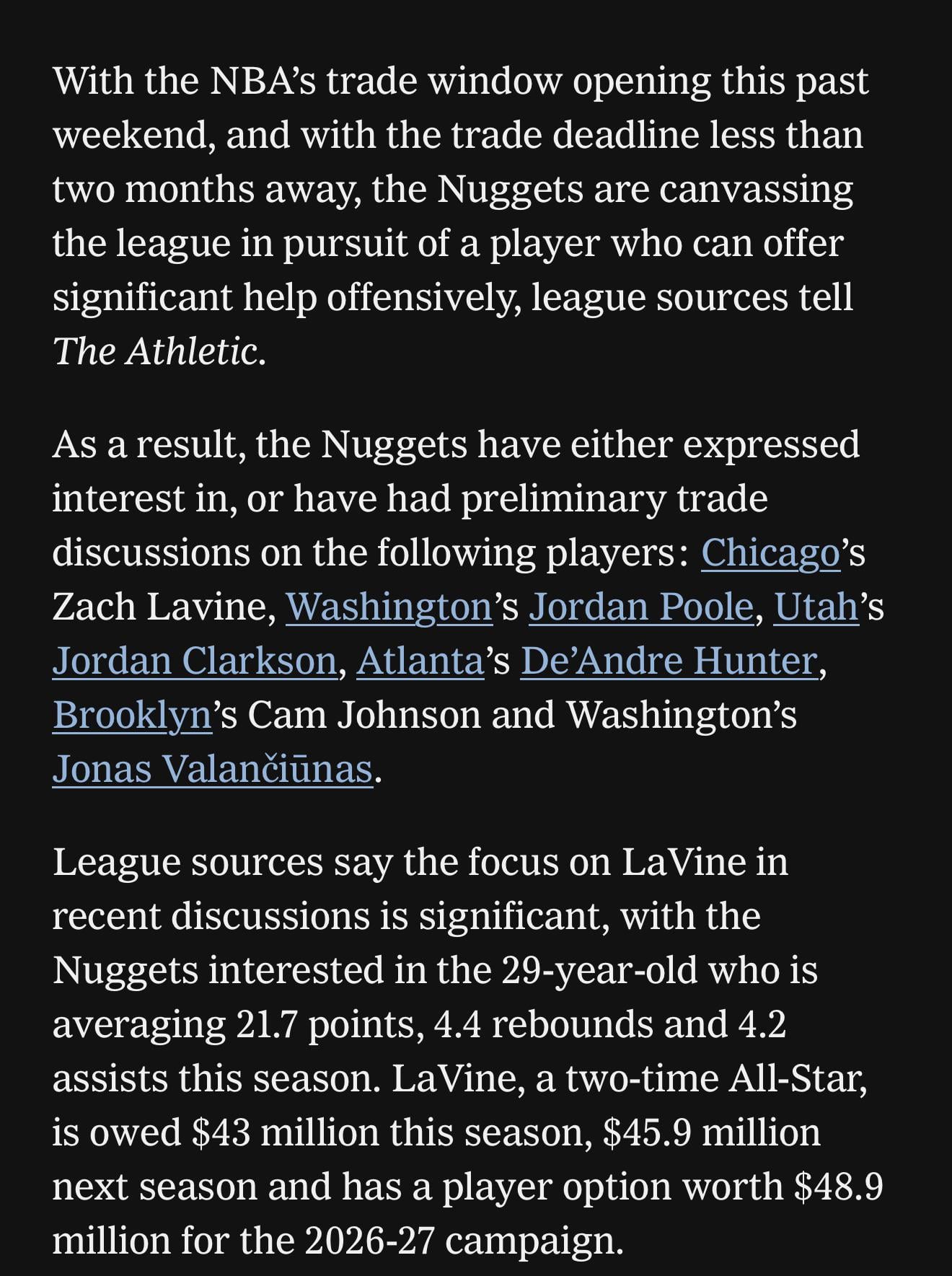Tap the Utah team link
The height and width of the screenshot is (1276, 952).
816,607
